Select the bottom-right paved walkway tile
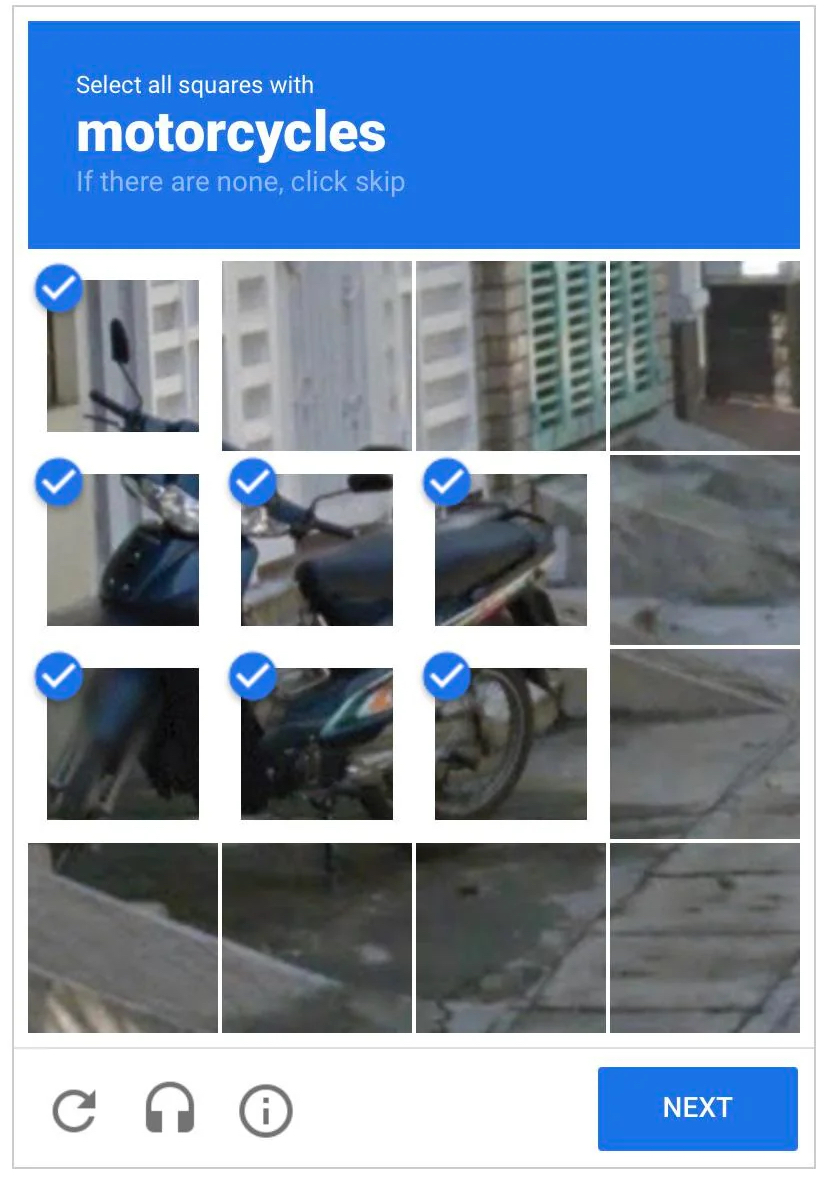The height and width of the screenshot is (1178, 828). 704,936
